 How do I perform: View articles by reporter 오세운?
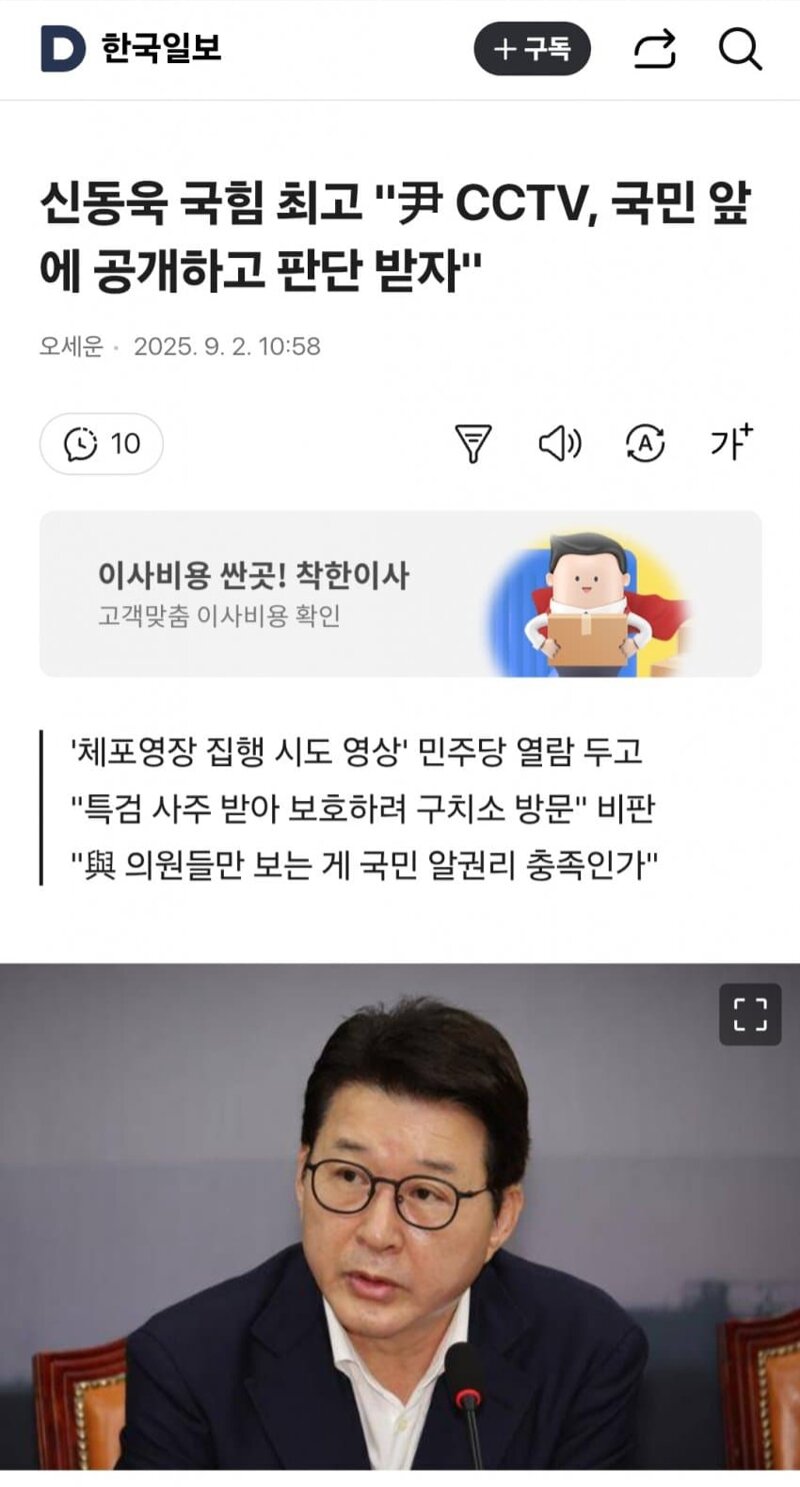click(x=70, y=347)
